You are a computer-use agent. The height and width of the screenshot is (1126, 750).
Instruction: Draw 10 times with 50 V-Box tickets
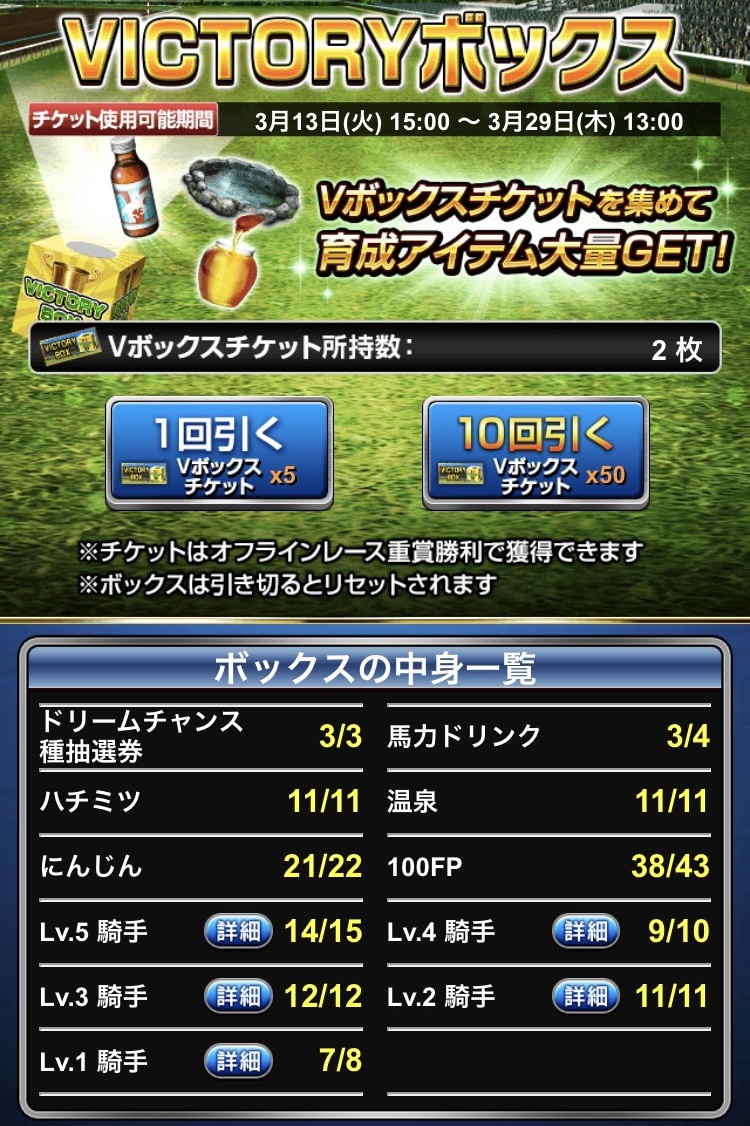pos(535,452)
